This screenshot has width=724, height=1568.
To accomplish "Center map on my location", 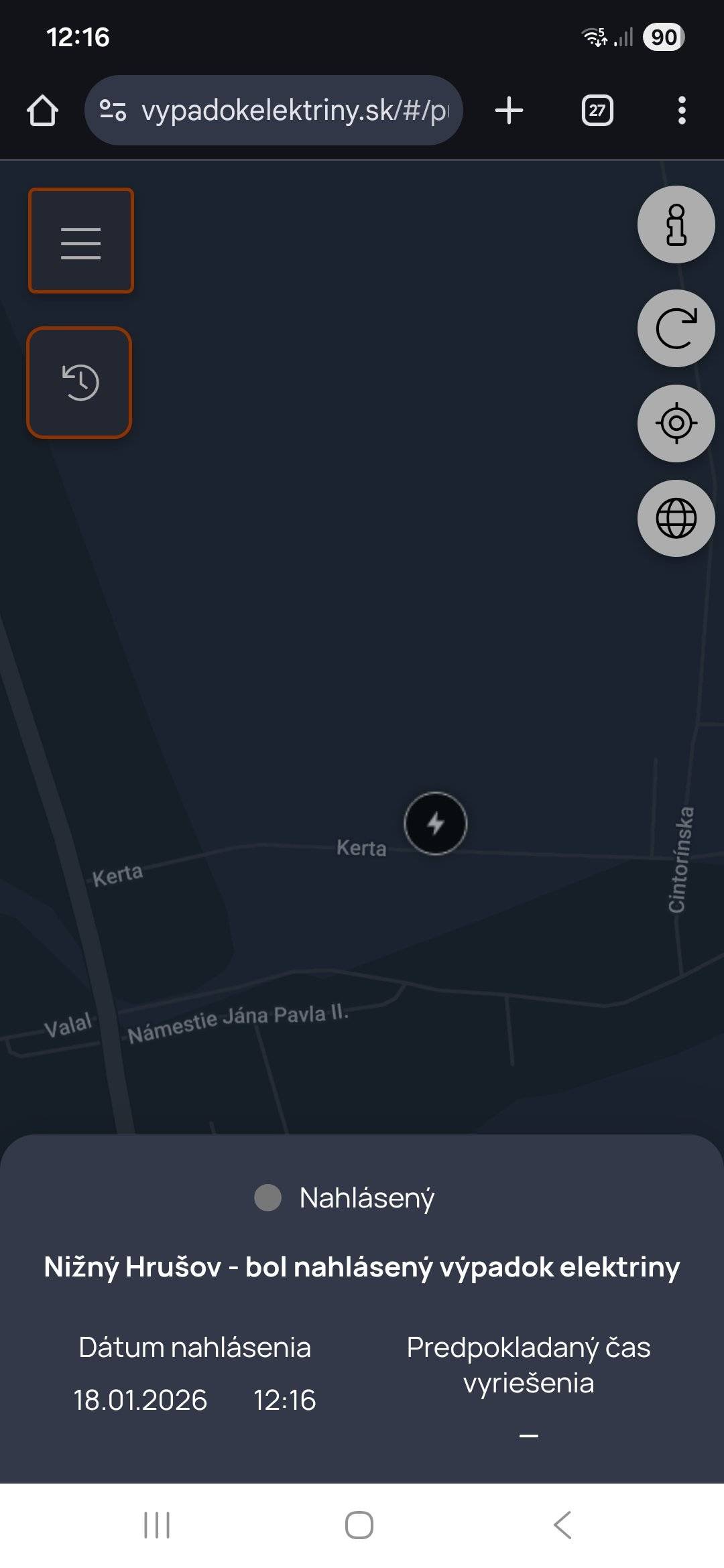I will (x=676, y=423).
